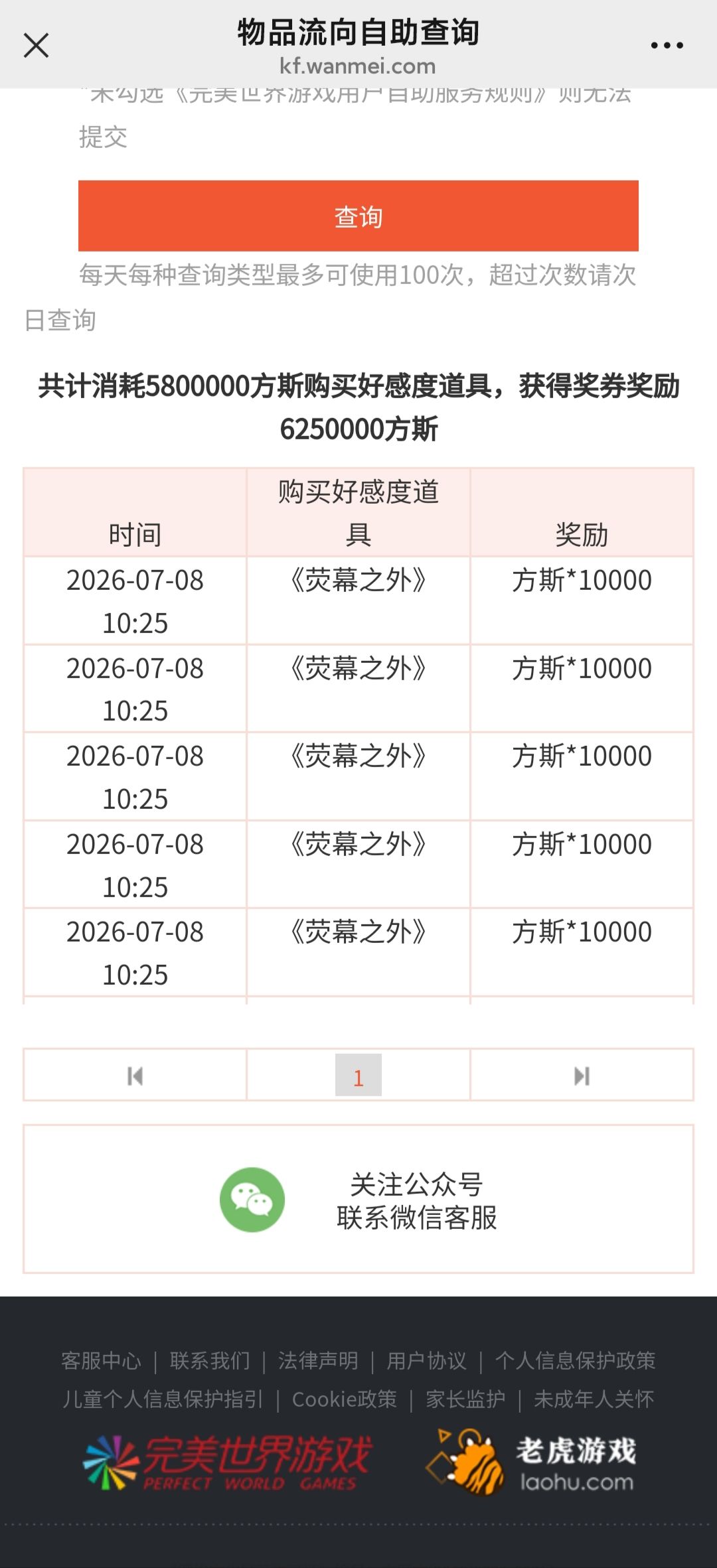The width and height of the screenshot is (717, 1568).
Task: Open the three-dot overflow menu
Action: tap(667, 45)
